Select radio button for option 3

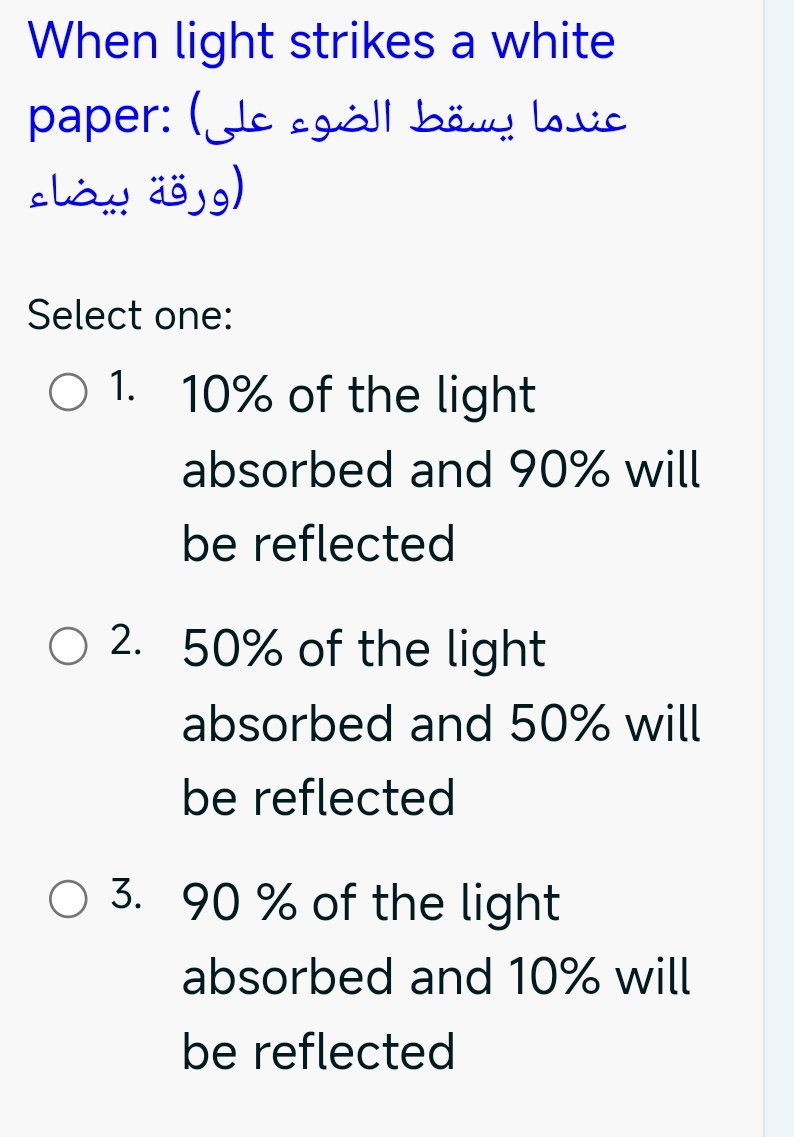[x=68, y=901]
